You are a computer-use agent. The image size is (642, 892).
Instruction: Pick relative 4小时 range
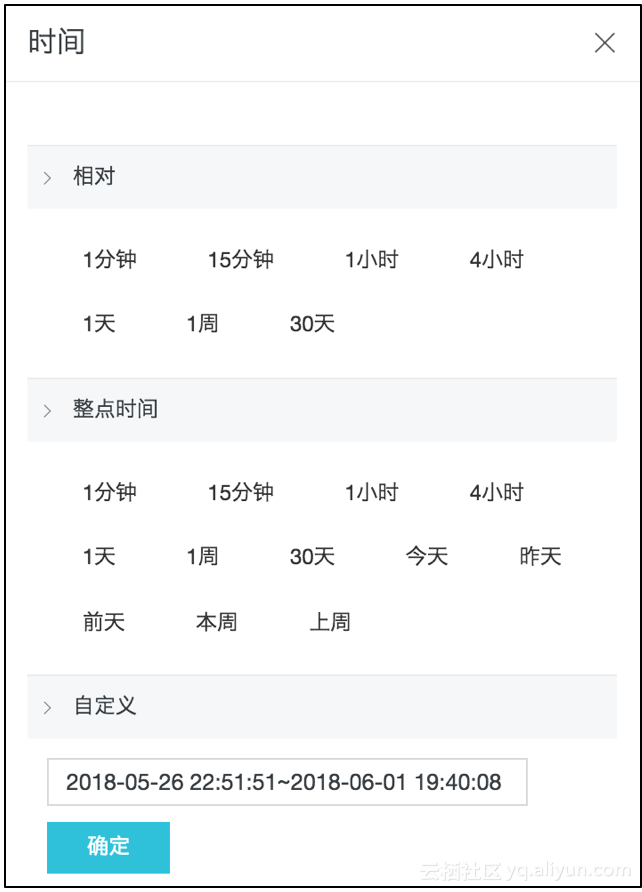click(496, 260)
